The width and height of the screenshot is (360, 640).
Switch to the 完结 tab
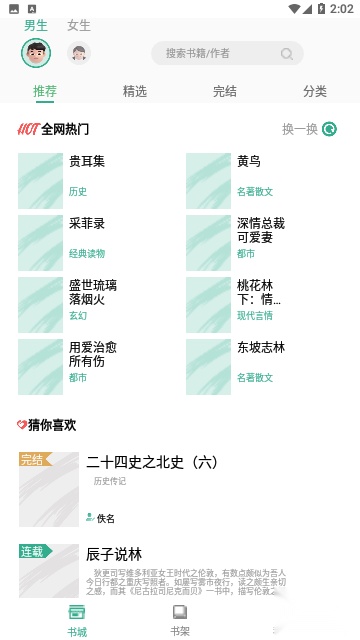pos(225,91)
